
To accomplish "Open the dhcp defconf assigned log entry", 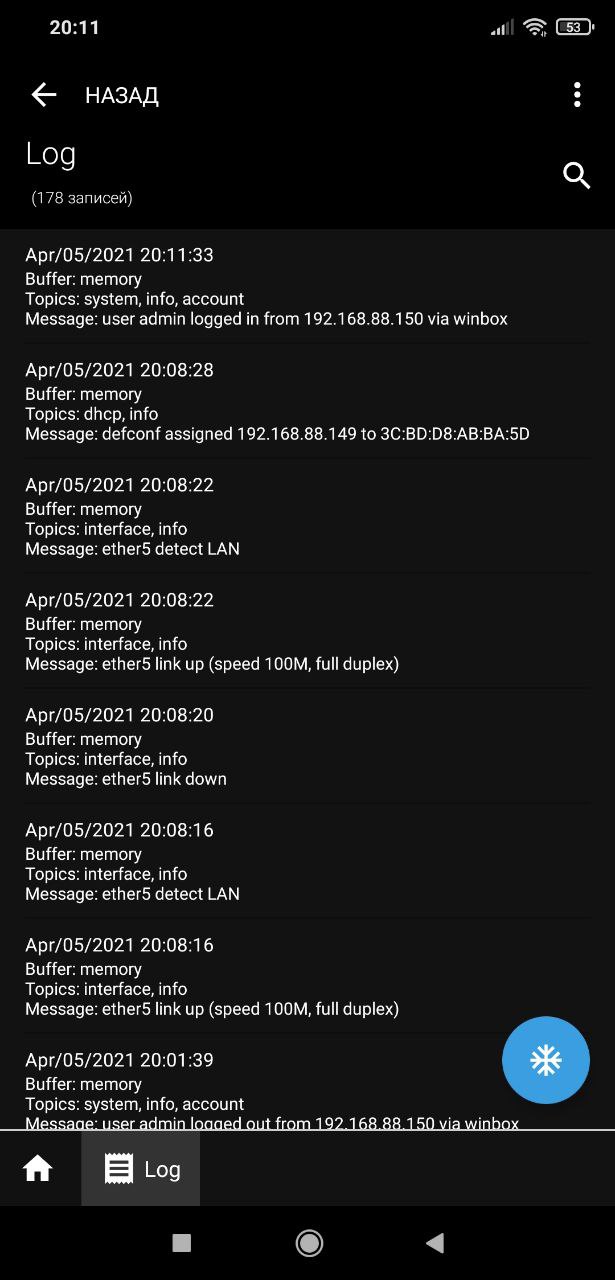I will [307, 401].
